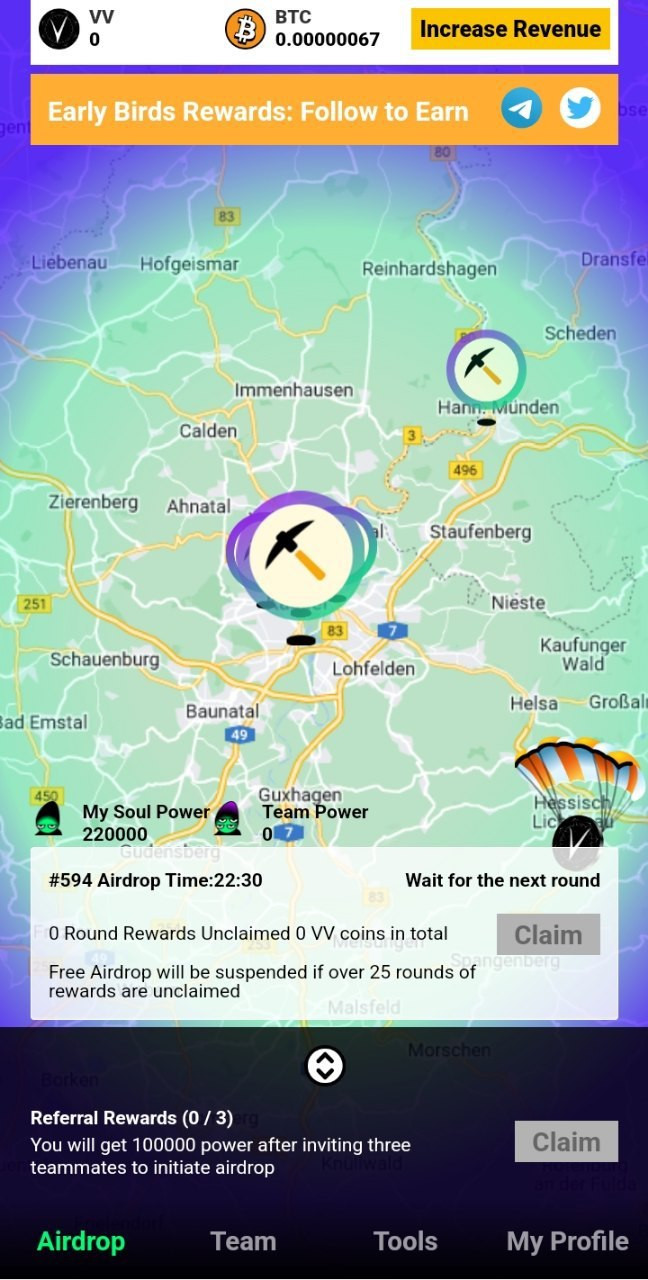Open the Telegram channel icon
The height and width of the screenshot is (1280, 648).
click(x=522, y=108)
